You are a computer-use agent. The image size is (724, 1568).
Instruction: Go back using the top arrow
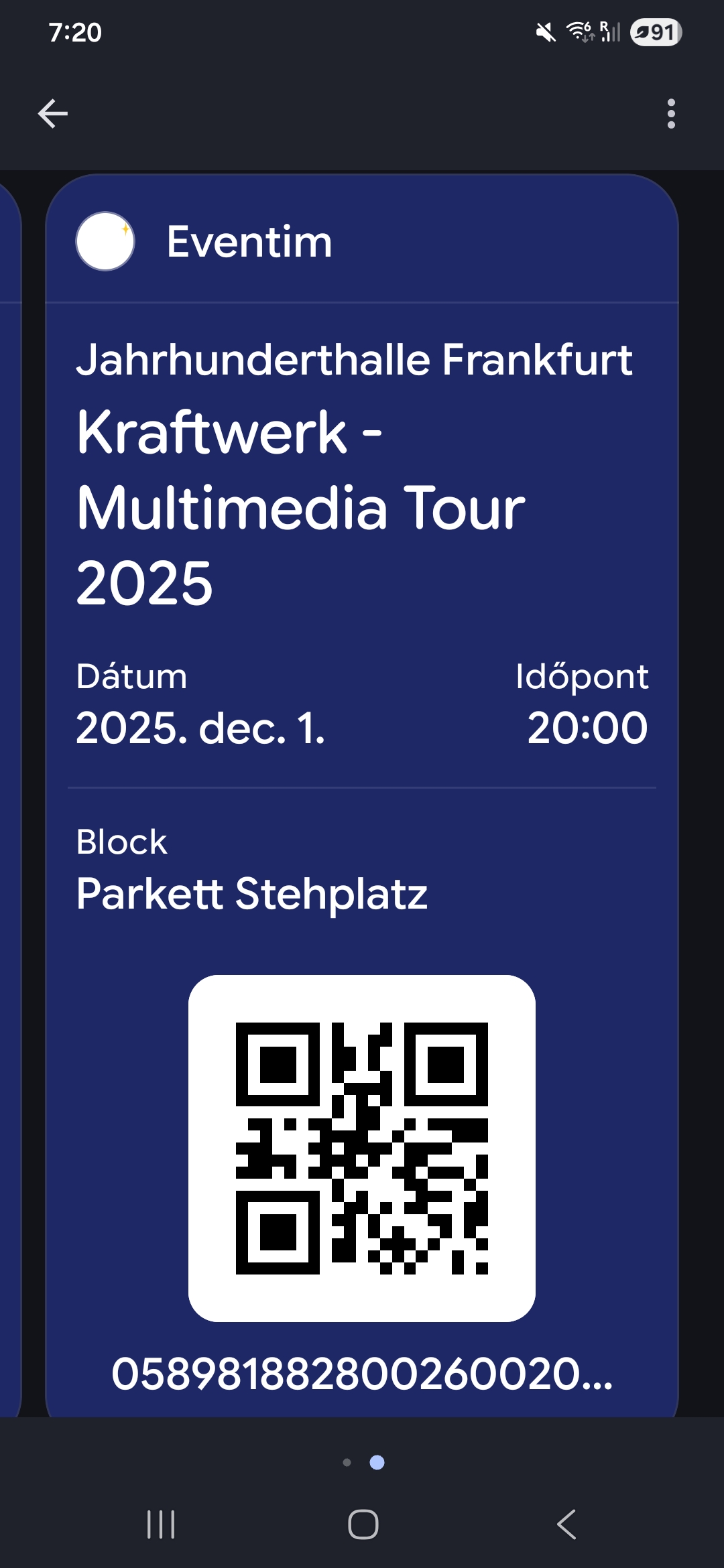[x=53, y=113]
